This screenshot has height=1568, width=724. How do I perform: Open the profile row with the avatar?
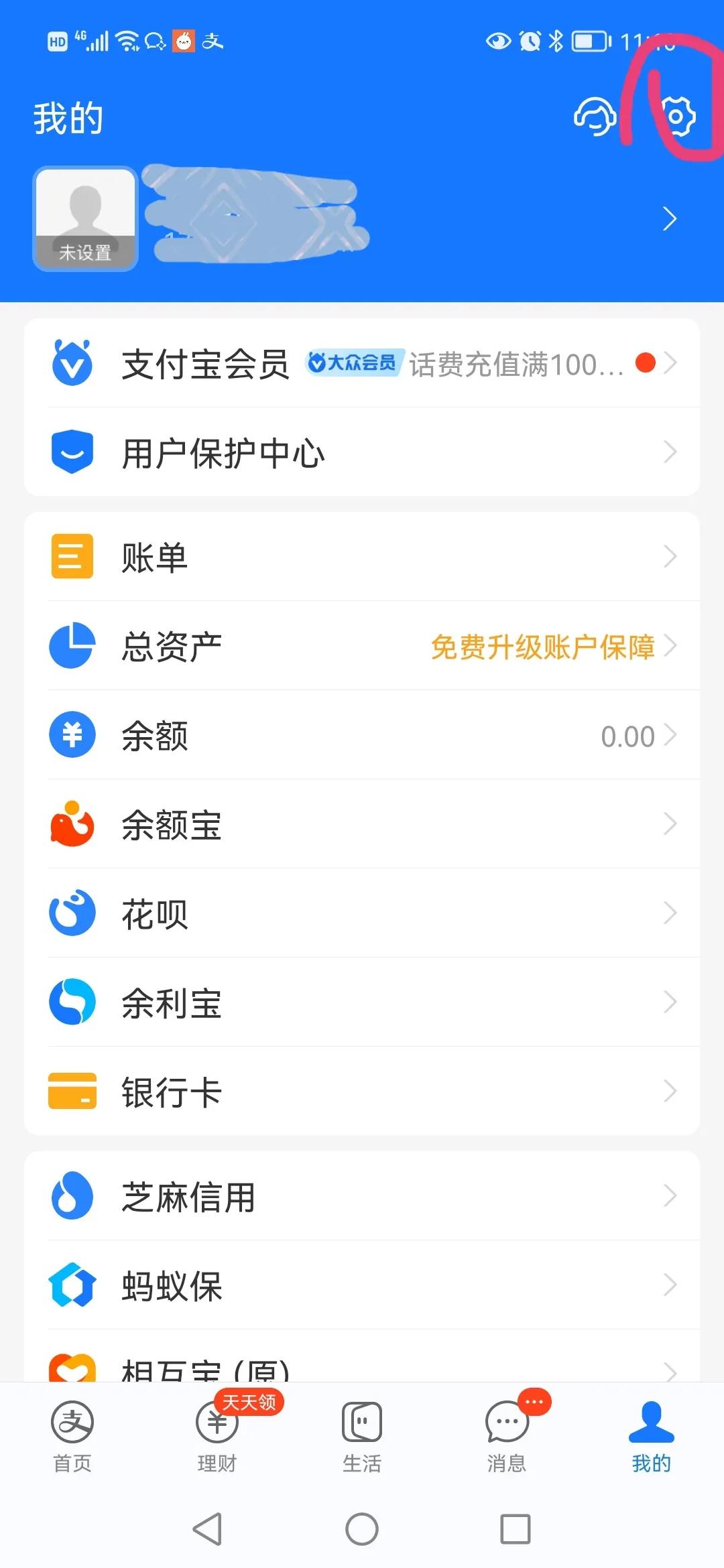point(362,218)
